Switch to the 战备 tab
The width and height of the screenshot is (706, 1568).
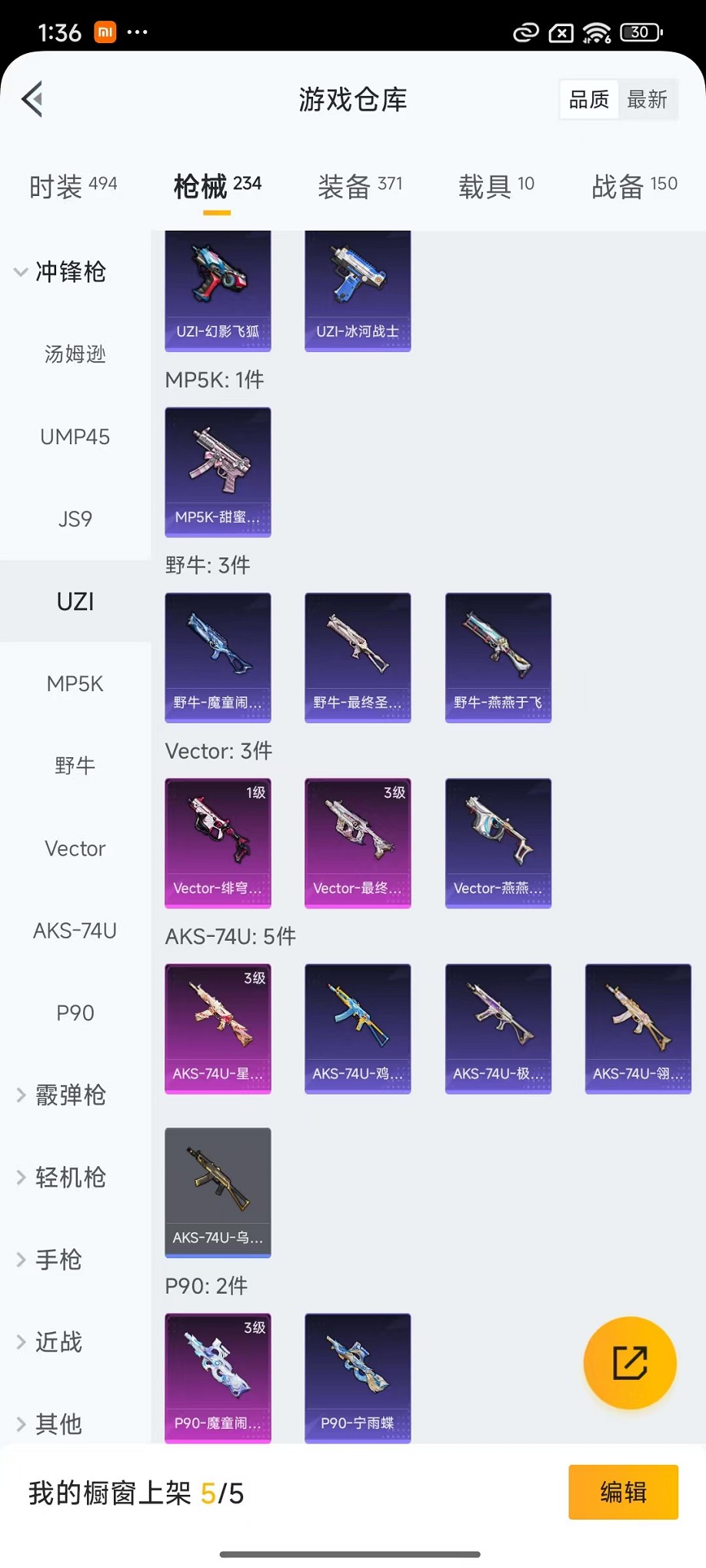pos(634,185)
